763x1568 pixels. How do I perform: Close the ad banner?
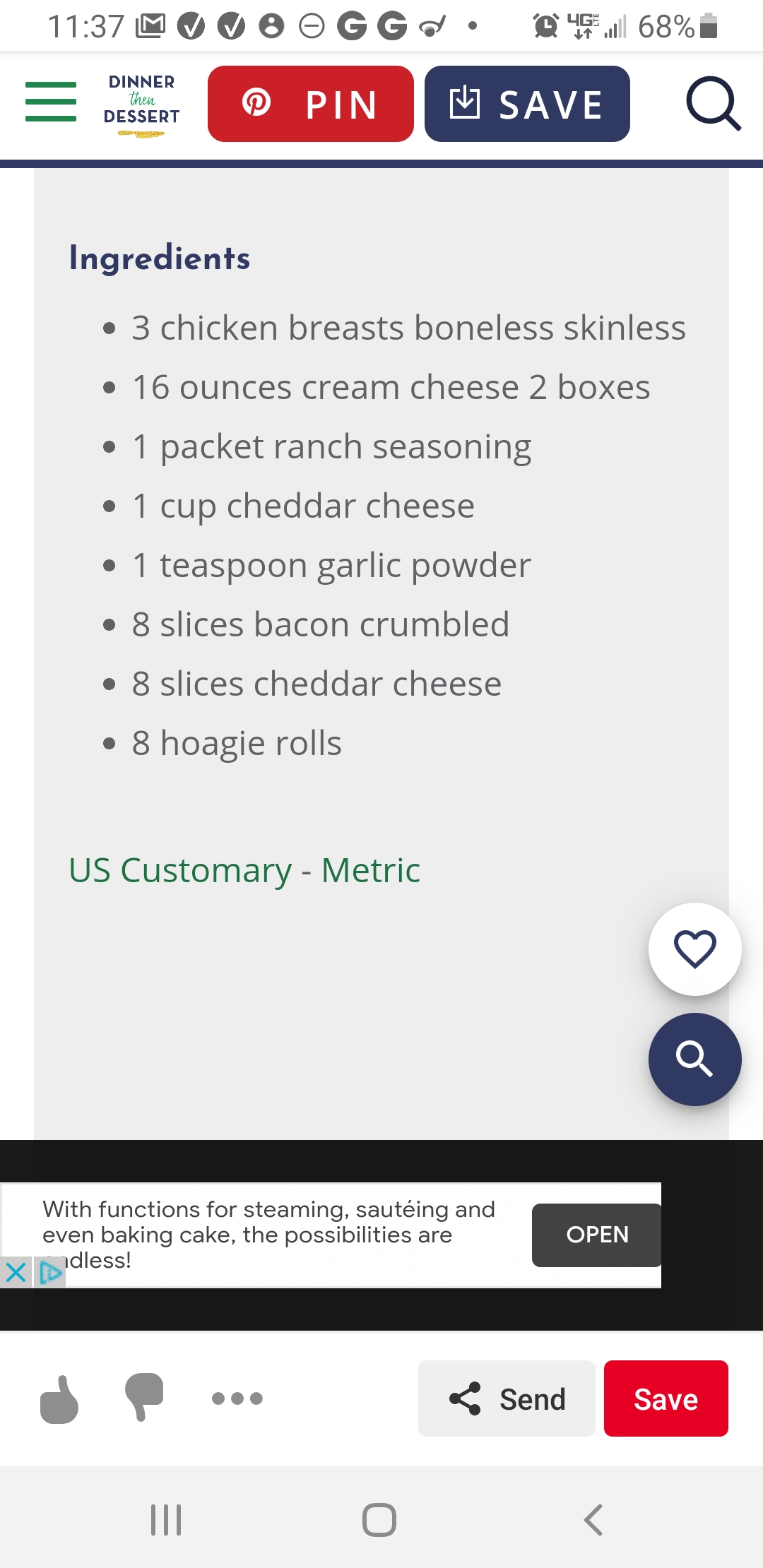coord(16,1273)
